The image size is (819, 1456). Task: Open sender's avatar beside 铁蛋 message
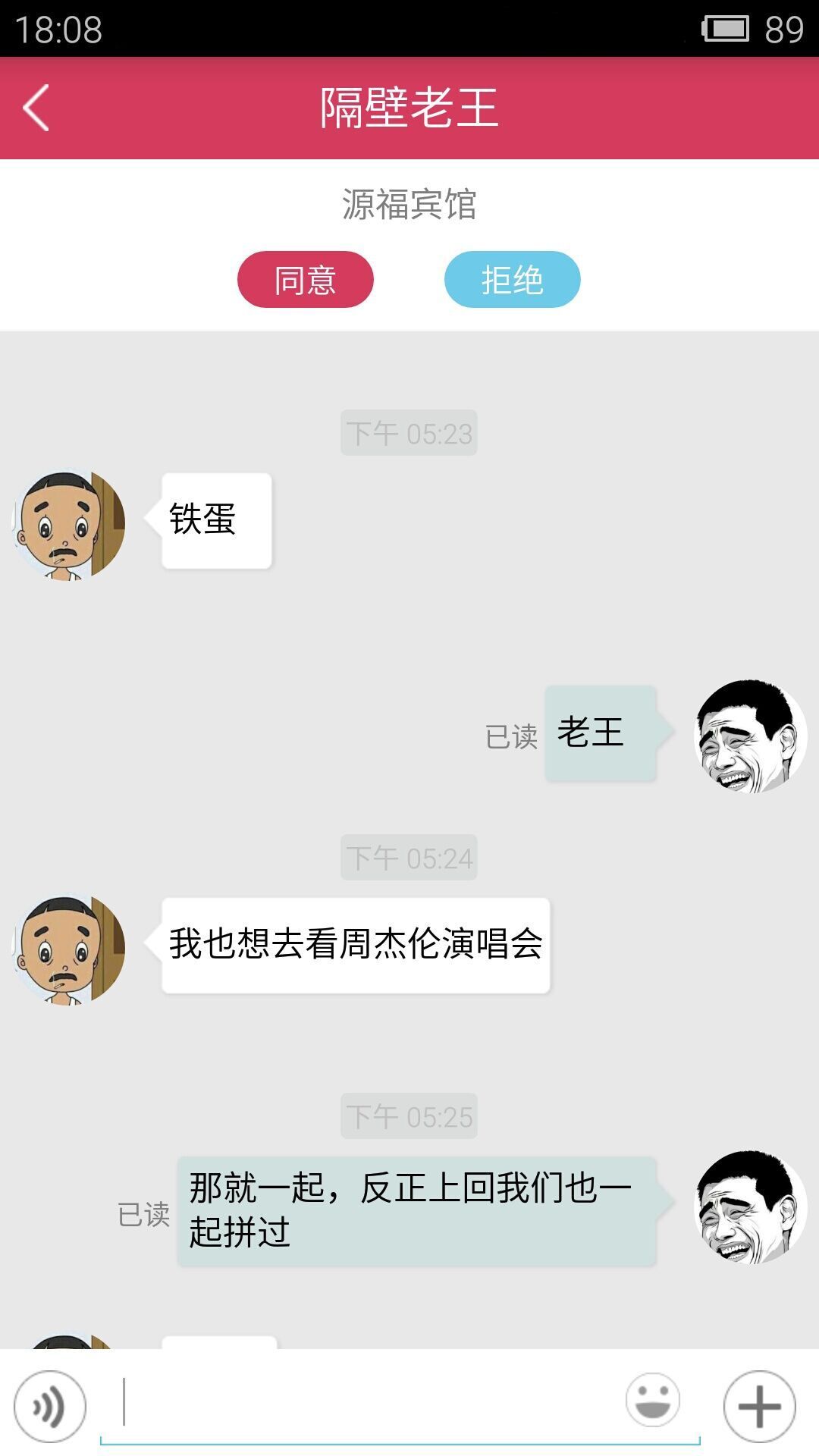[70, 526]
